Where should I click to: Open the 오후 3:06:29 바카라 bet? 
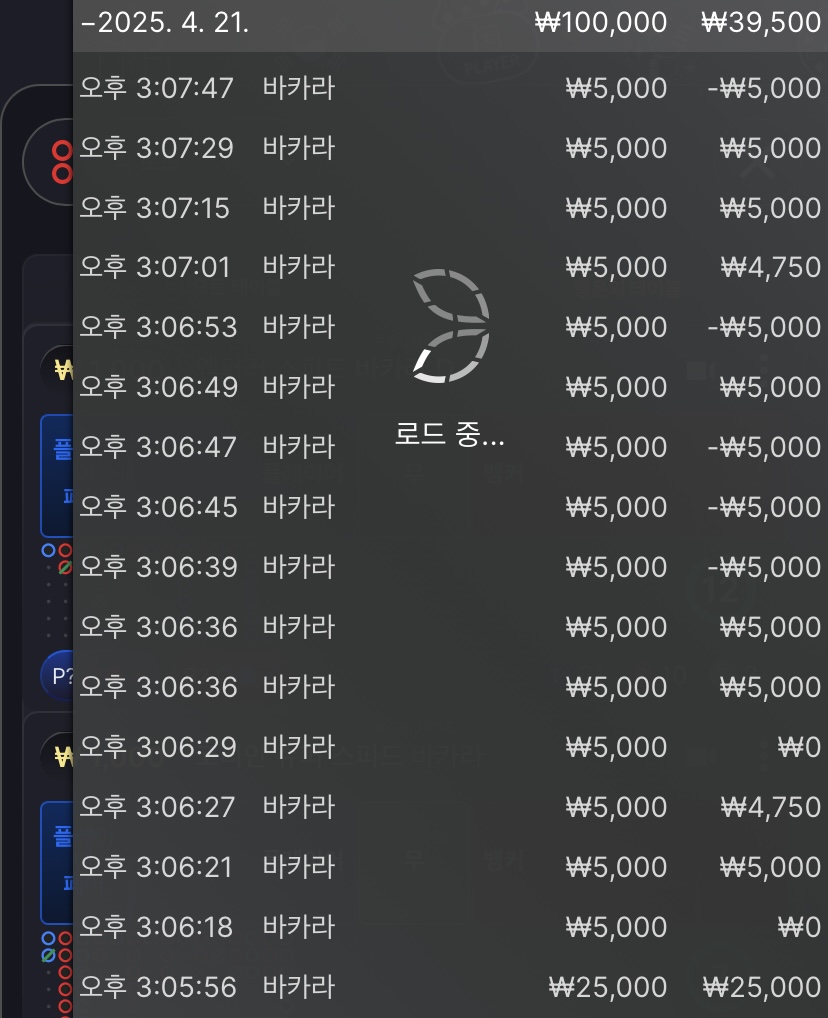(450, 747)
